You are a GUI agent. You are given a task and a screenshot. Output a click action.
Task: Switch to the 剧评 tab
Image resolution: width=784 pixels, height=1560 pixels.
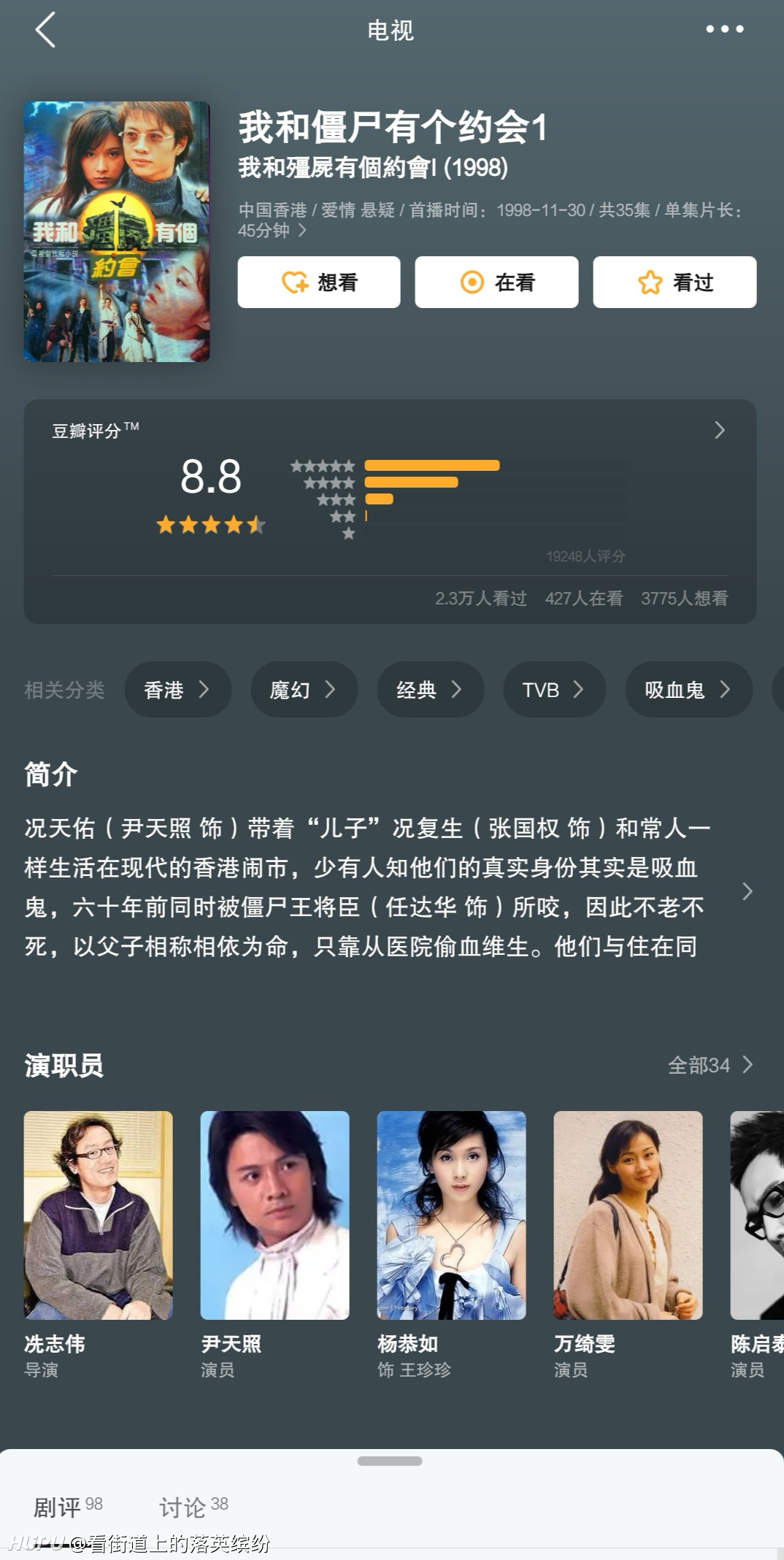(68, 1507)
